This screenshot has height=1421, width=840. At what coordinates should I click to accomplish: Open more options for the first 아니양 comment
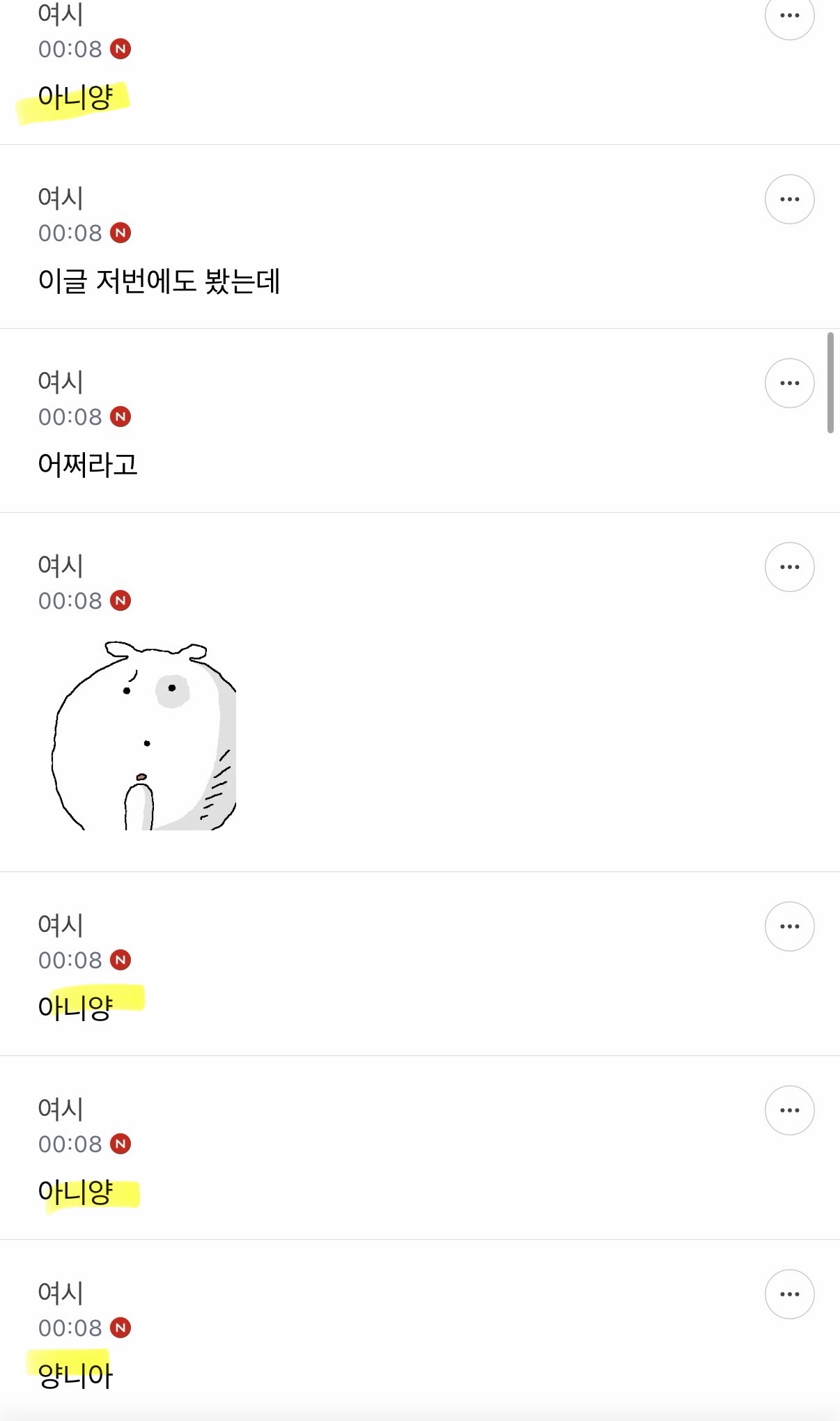(790, 17)
